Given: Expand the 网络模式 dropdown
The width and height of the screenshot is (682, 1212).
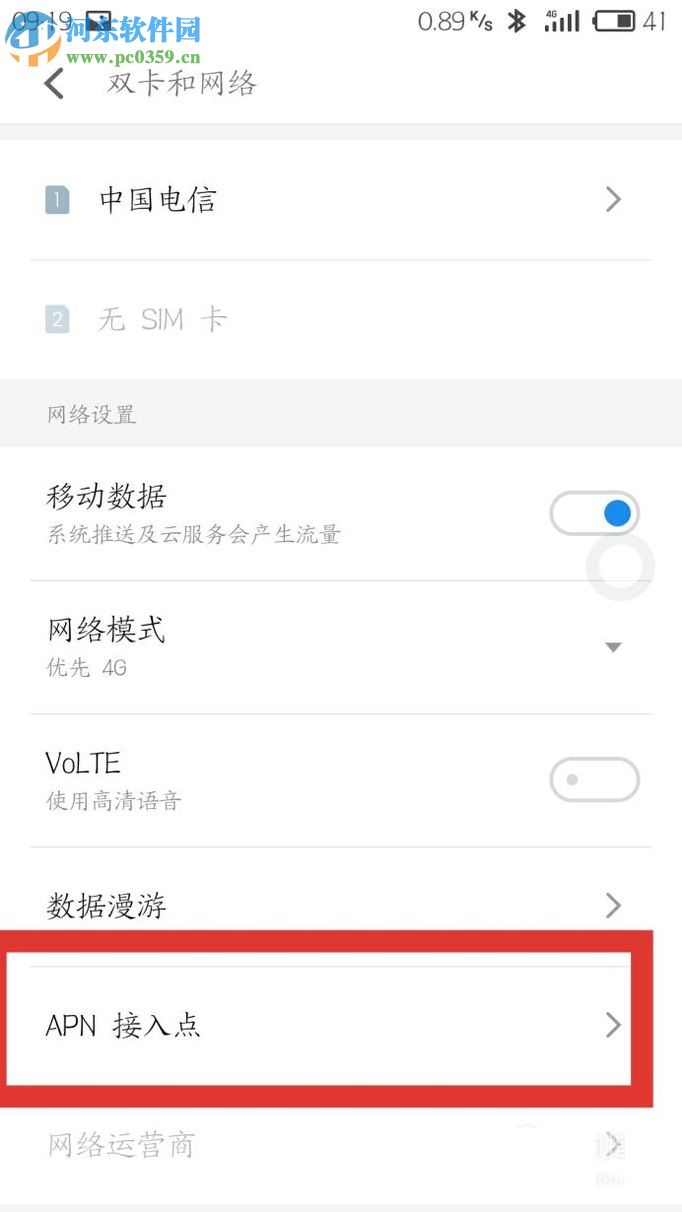Looking at the screenshot, I should (613, 647).
